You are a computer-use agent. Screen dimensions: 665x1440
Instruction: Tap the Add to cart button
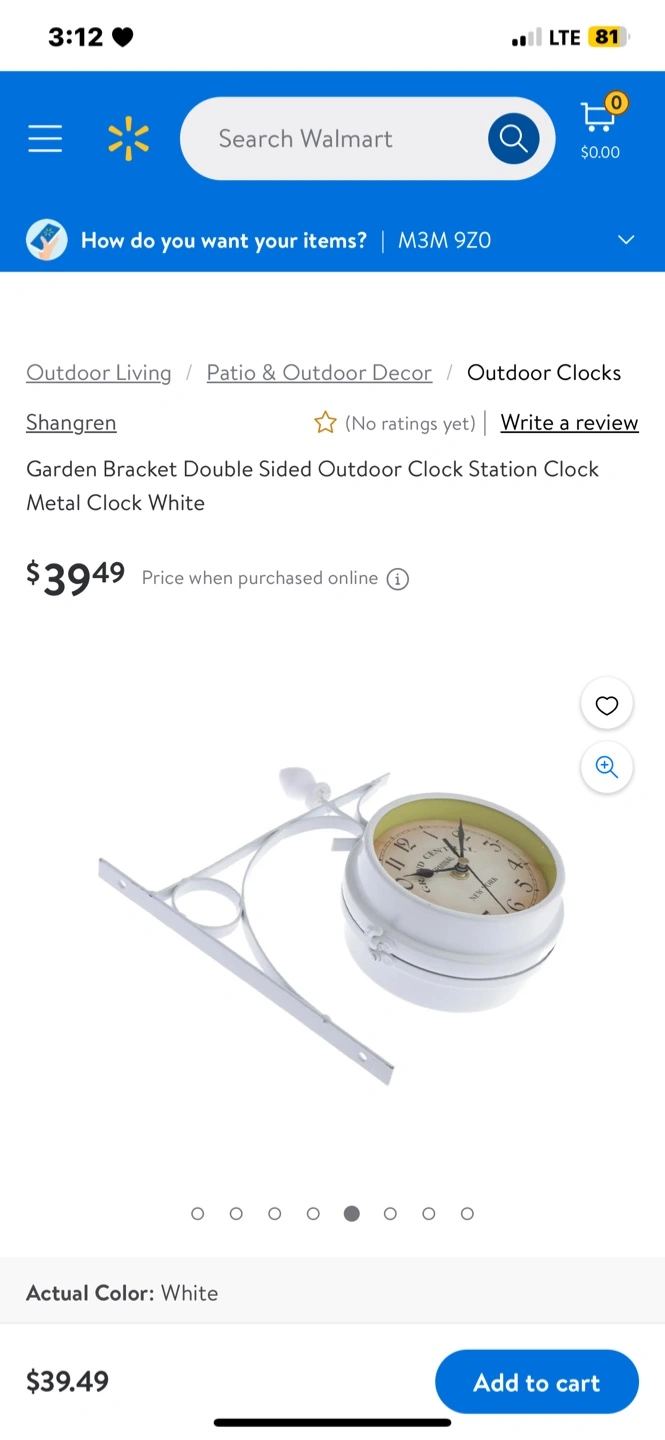[537, 1382]
